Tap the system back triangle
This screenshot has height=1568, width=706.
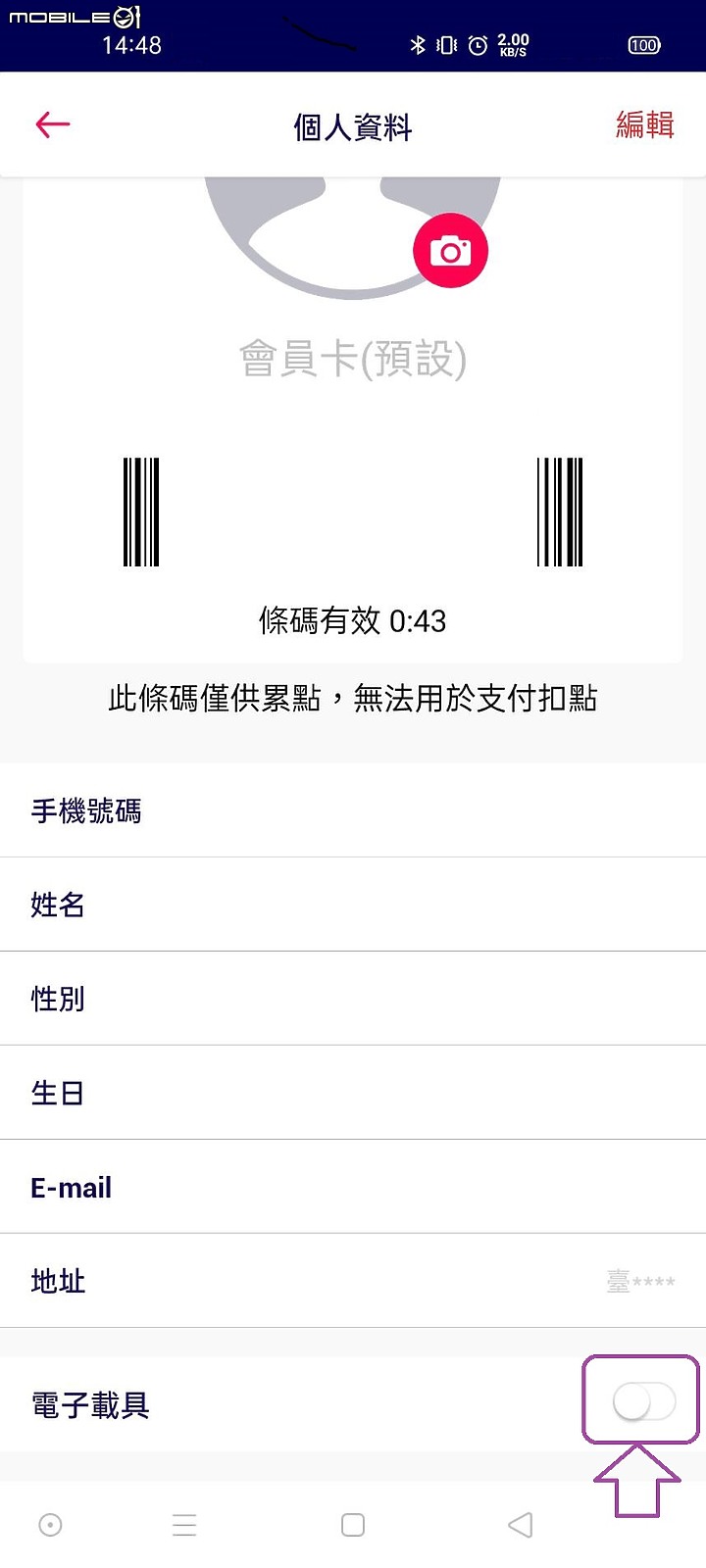tap(521, 1525)
